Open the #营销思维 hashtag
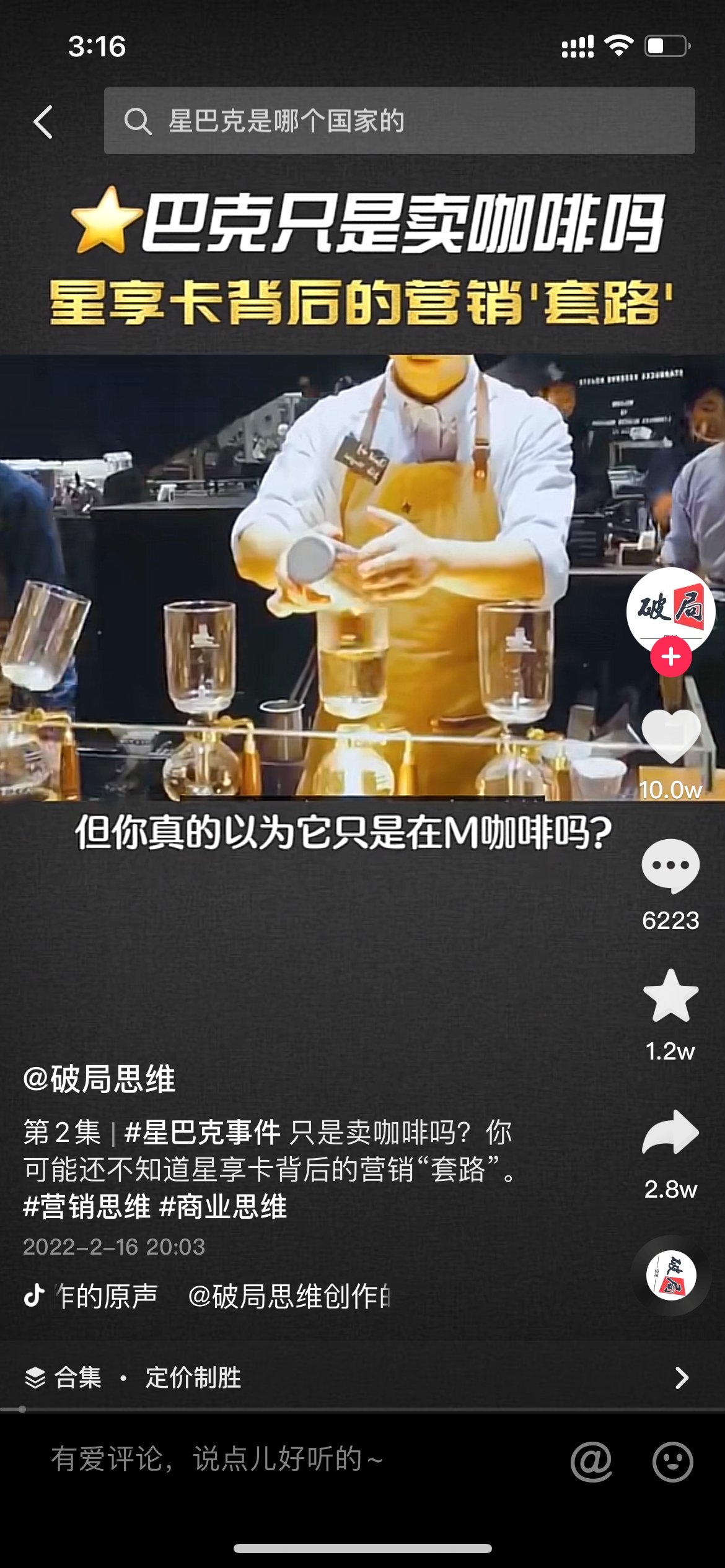725x1568 pixels. pyautogui.click(x=87, y=1206)
